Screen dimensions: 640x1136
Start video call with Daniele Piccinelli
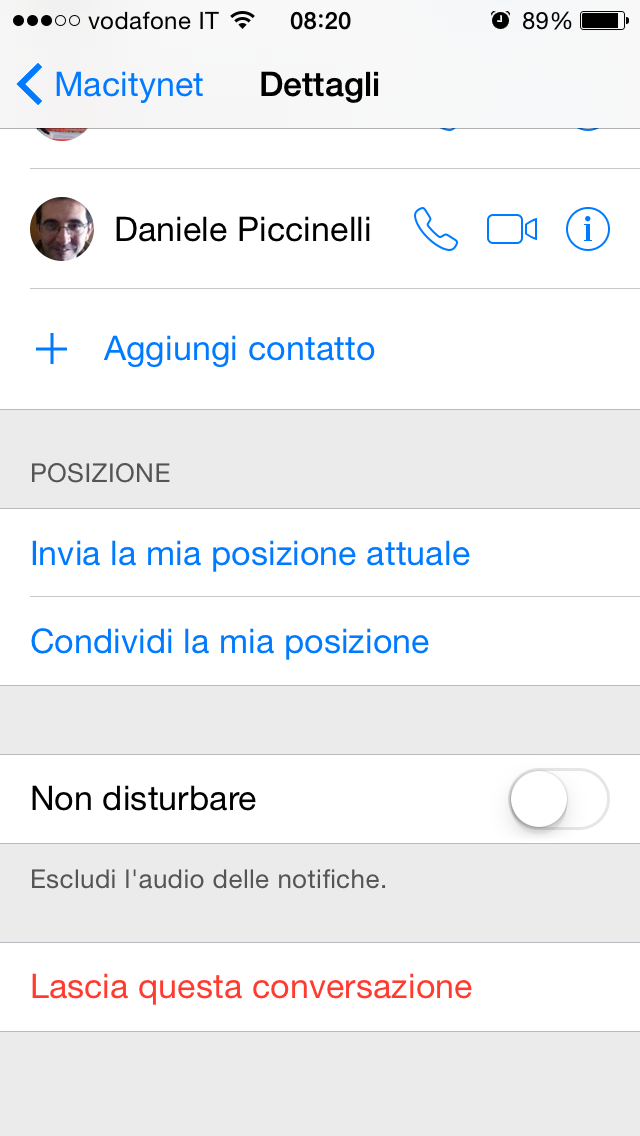click(512, 229)
